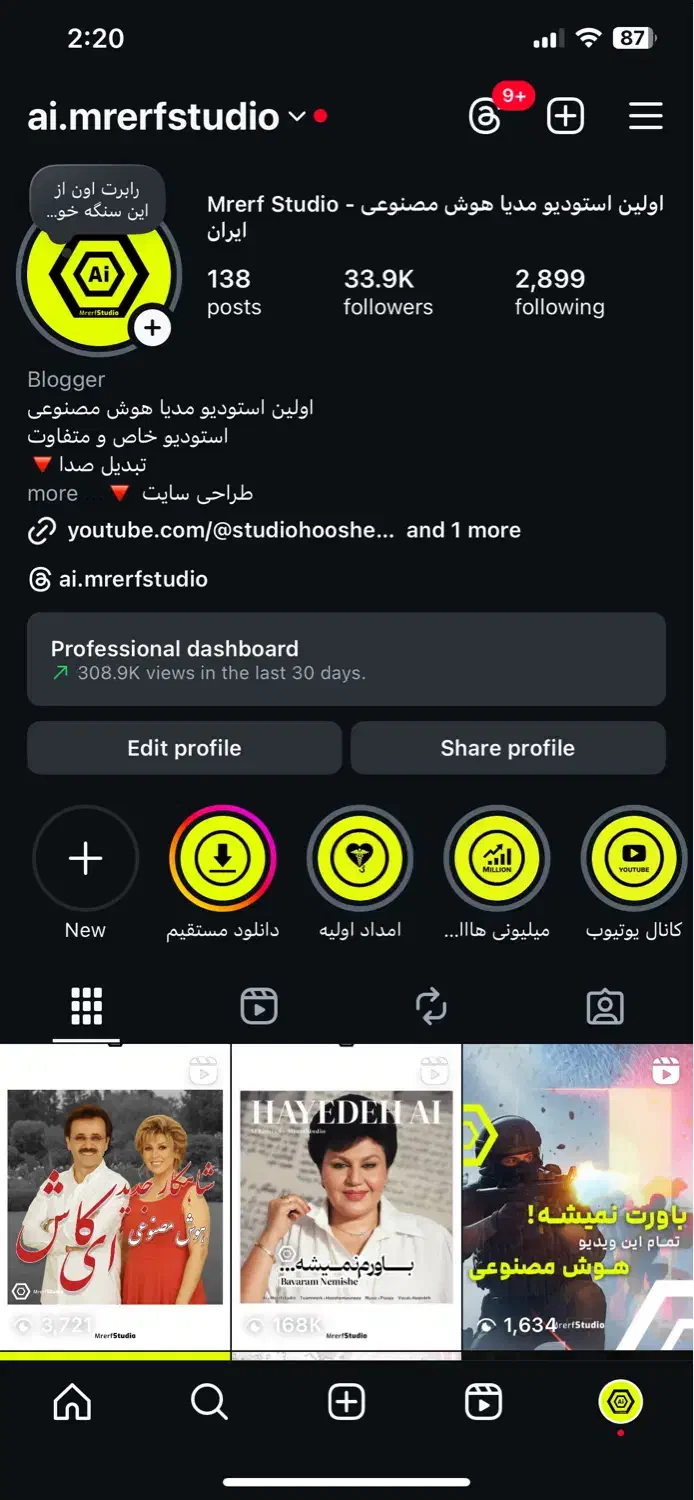
Task: Create a new post with the plus icon
Action: (x=565, y=117)
